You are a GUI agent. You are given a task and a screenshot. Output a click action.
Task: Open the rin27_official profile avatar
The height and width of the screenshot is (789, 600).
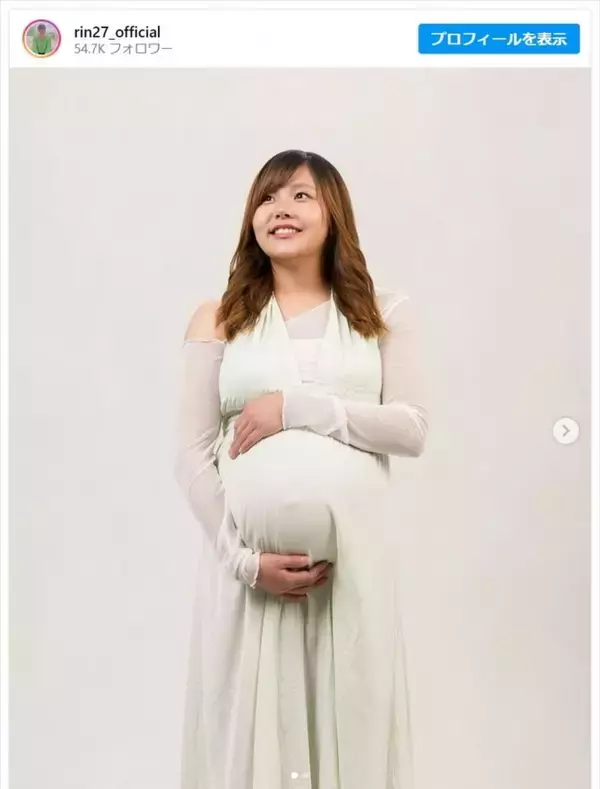(x=41, y=39)
